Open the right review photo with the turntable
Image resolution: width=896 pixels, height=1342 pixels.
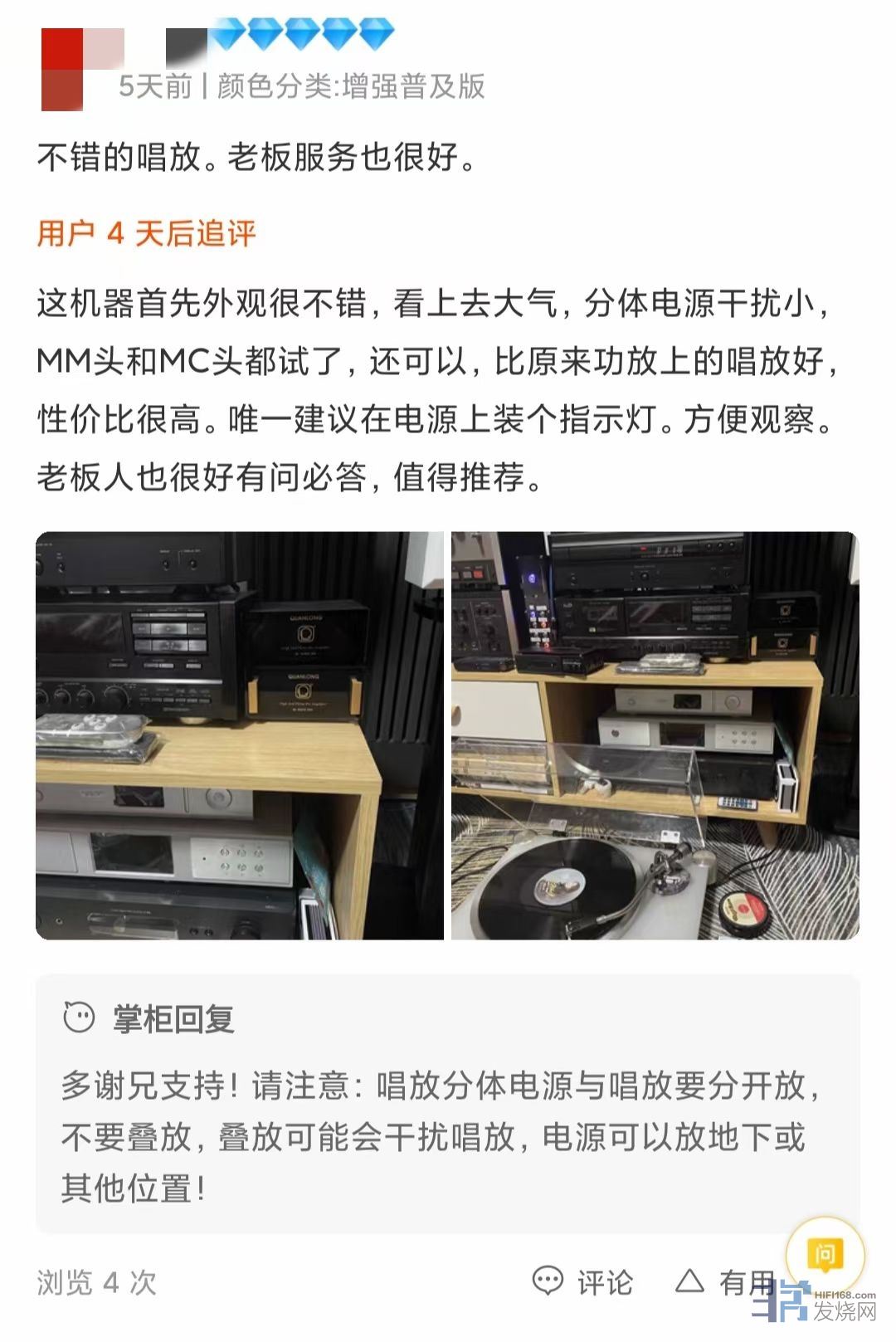(x=655, y=735)
